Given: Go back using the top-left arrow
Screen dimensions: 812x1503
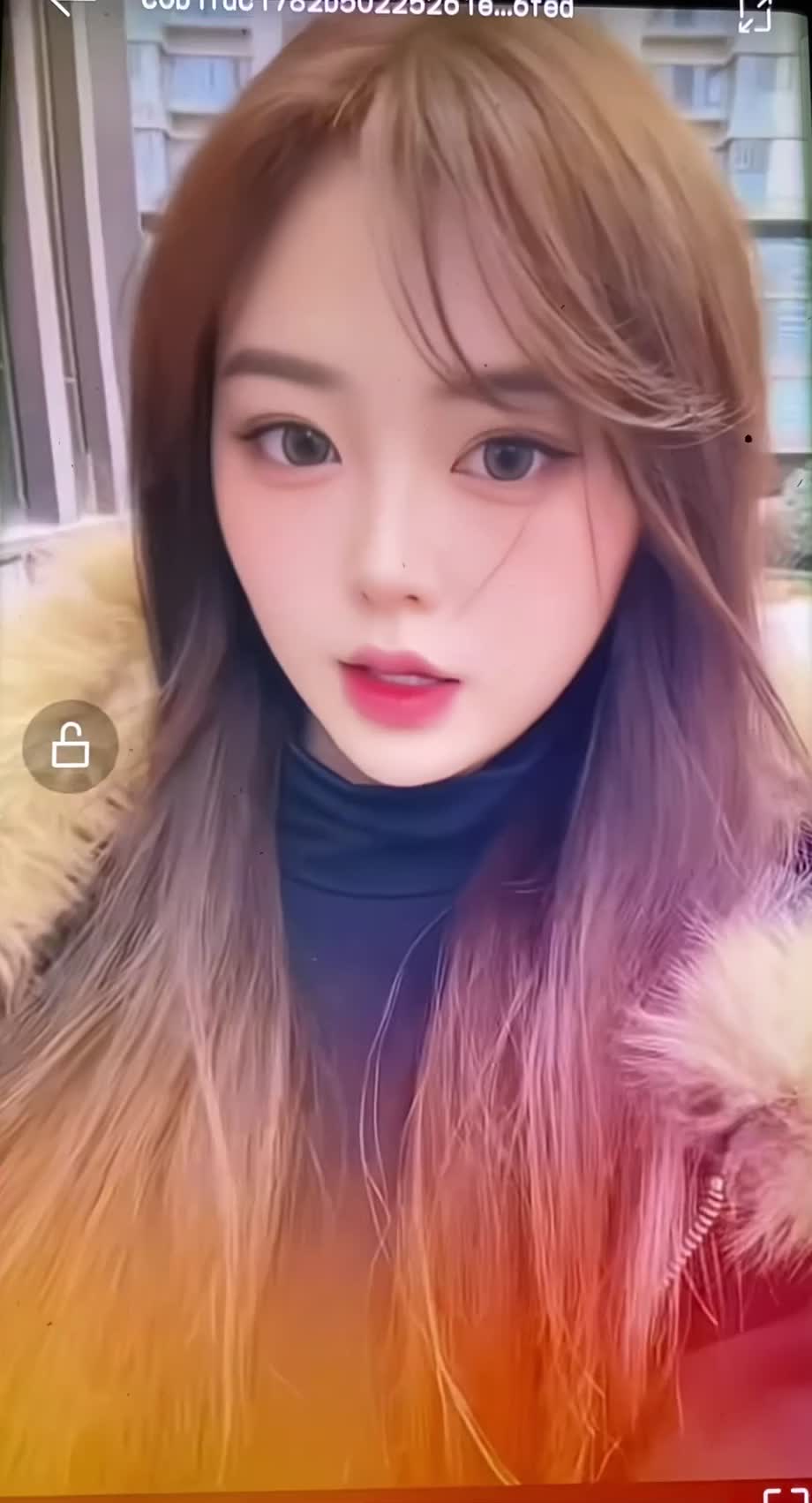Looking at the screenshot, I should (x=67, y=5).
